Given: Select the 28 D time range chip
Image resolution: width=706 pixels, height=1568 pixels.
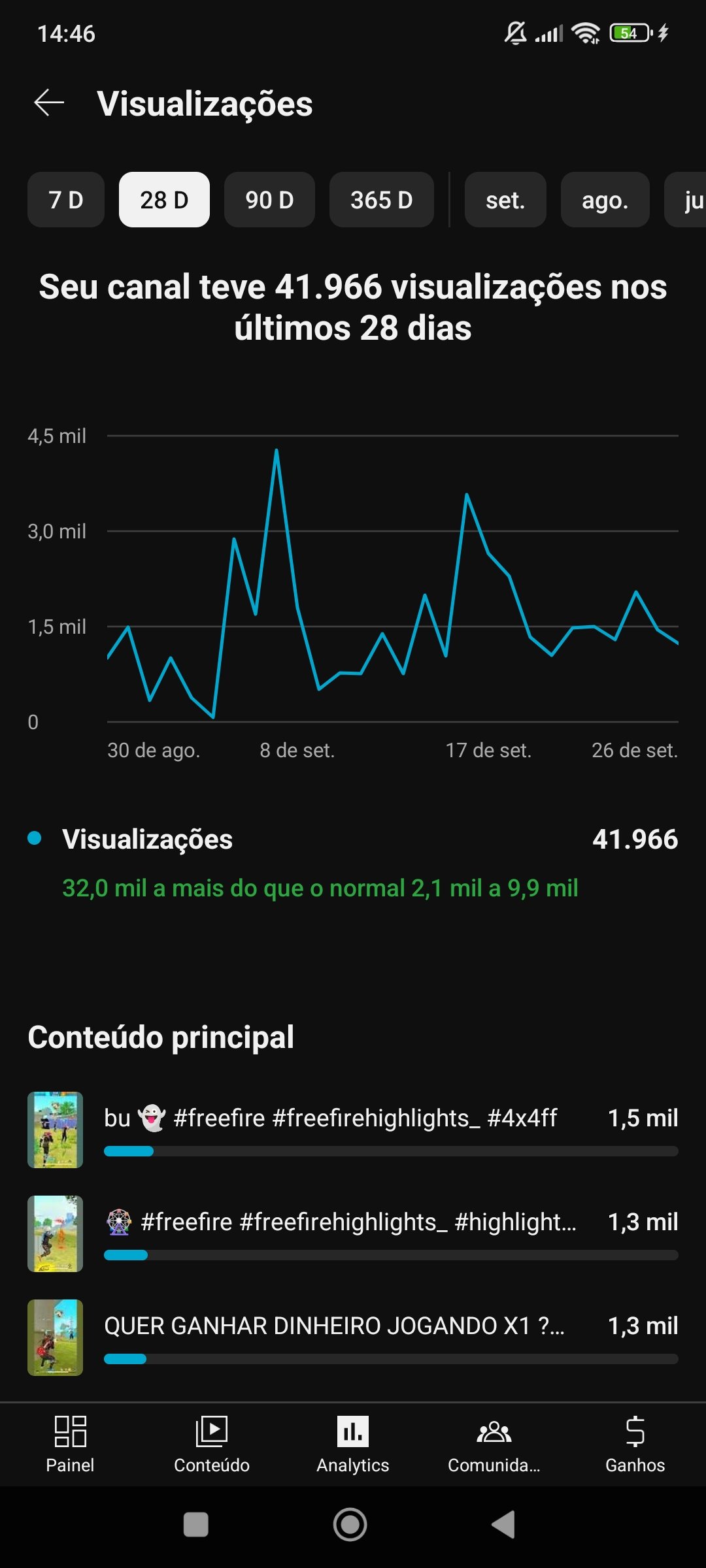Looking at the screenshot, I should [164, 200].
